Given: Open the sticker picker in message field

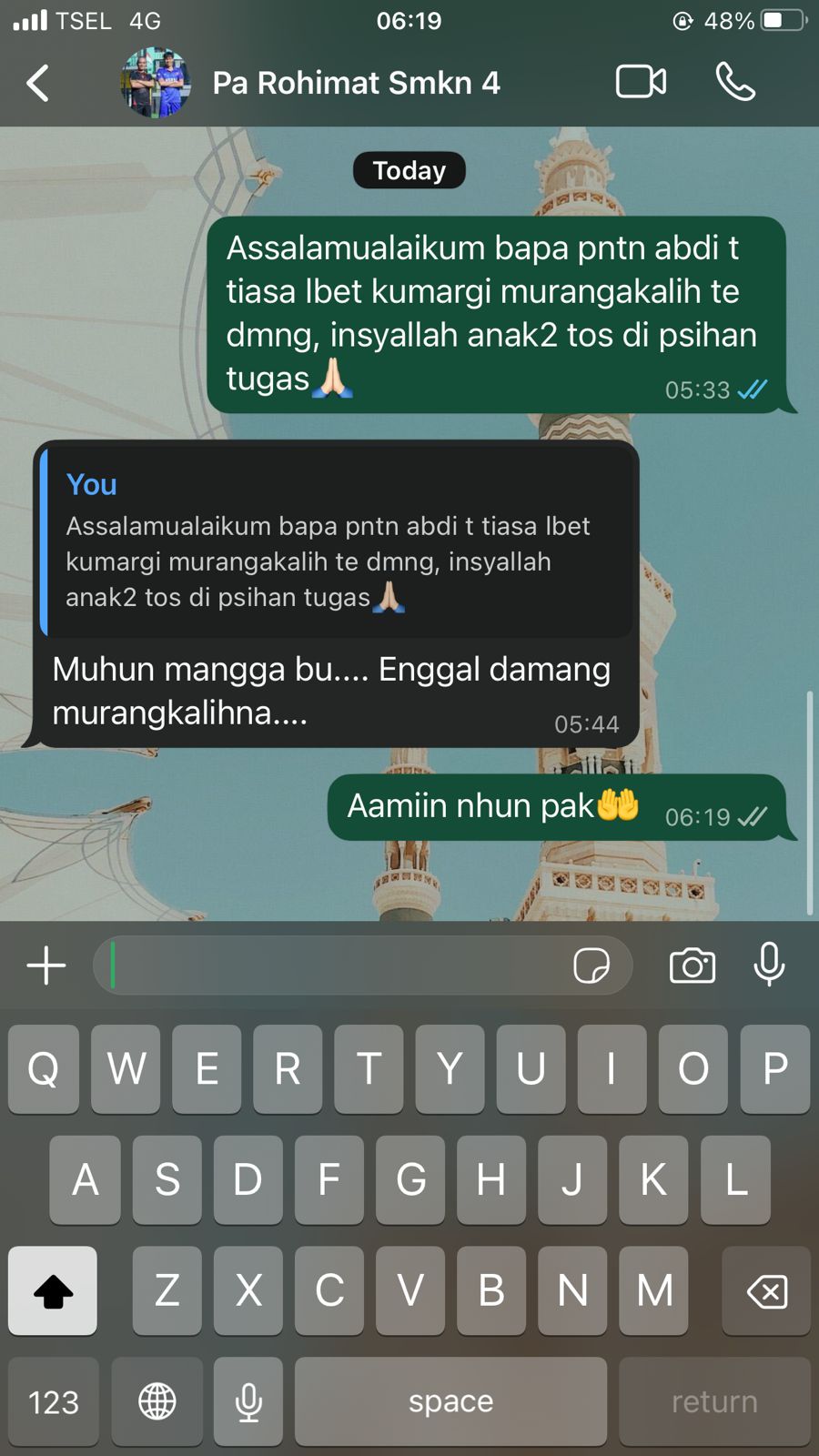Looking at the screenshot, I should (591, 966).
